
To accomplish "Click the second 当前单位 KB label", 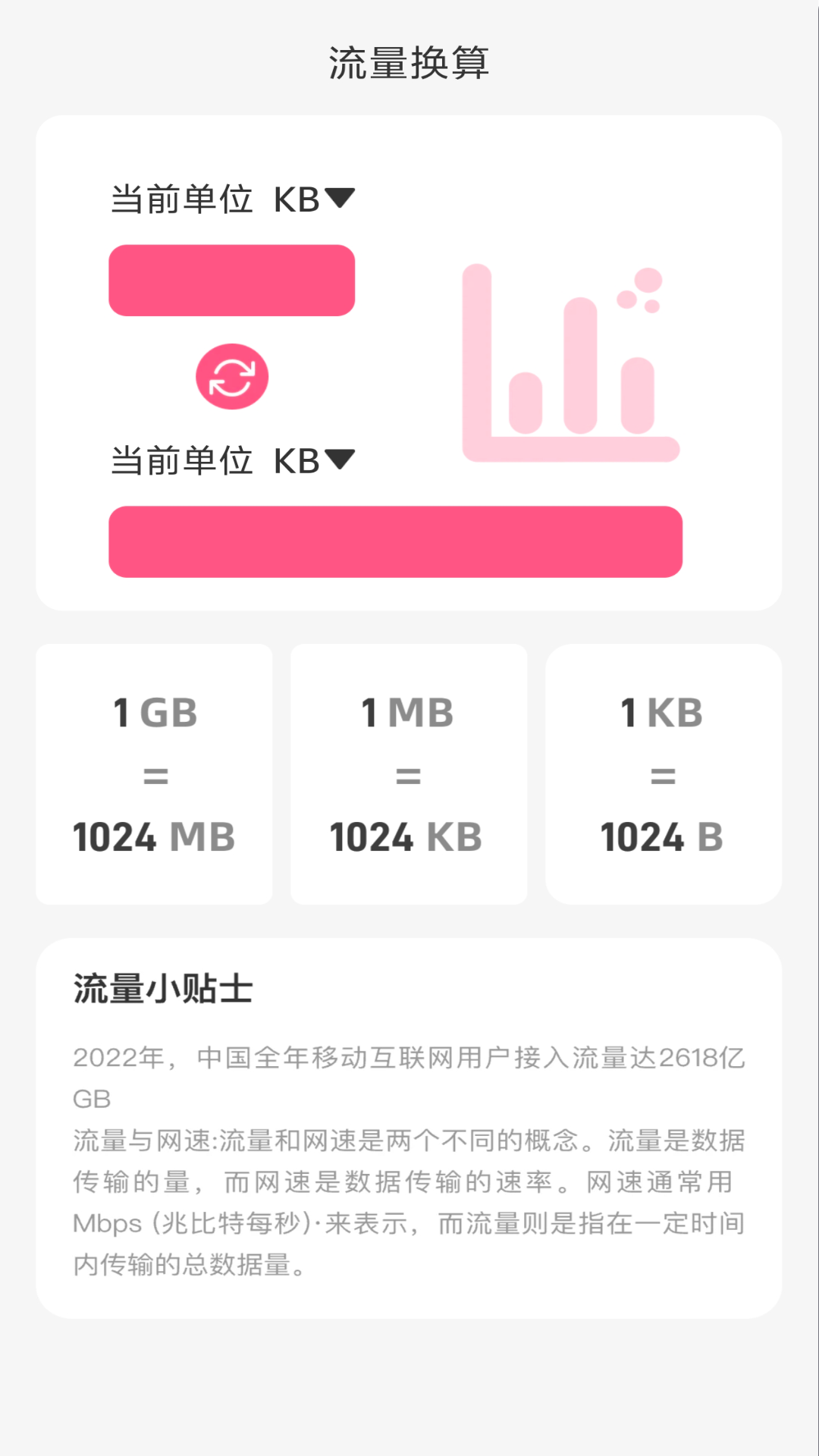I will 231,459.
